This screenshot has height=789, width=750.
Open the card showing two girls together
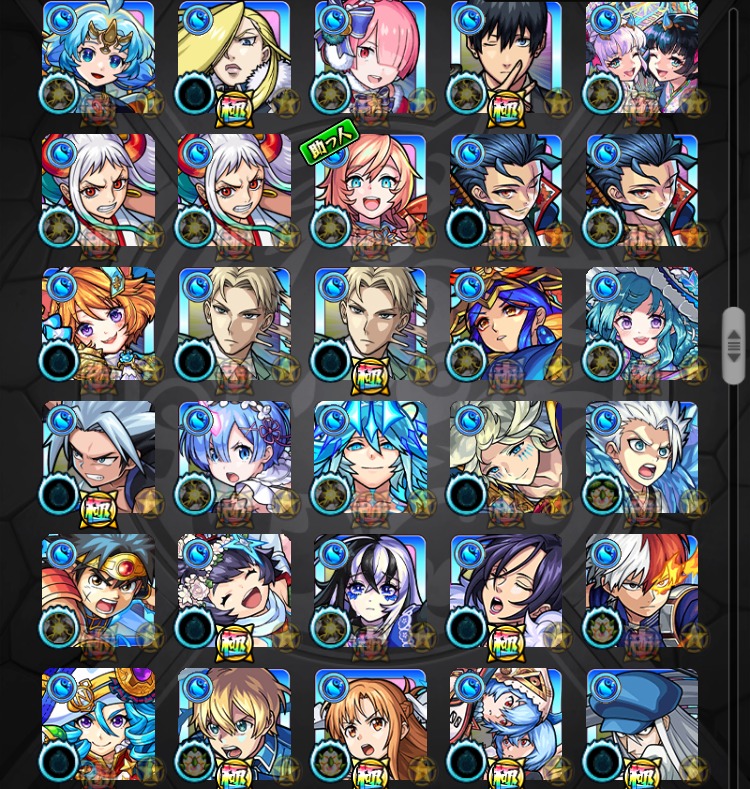point(642,57)
